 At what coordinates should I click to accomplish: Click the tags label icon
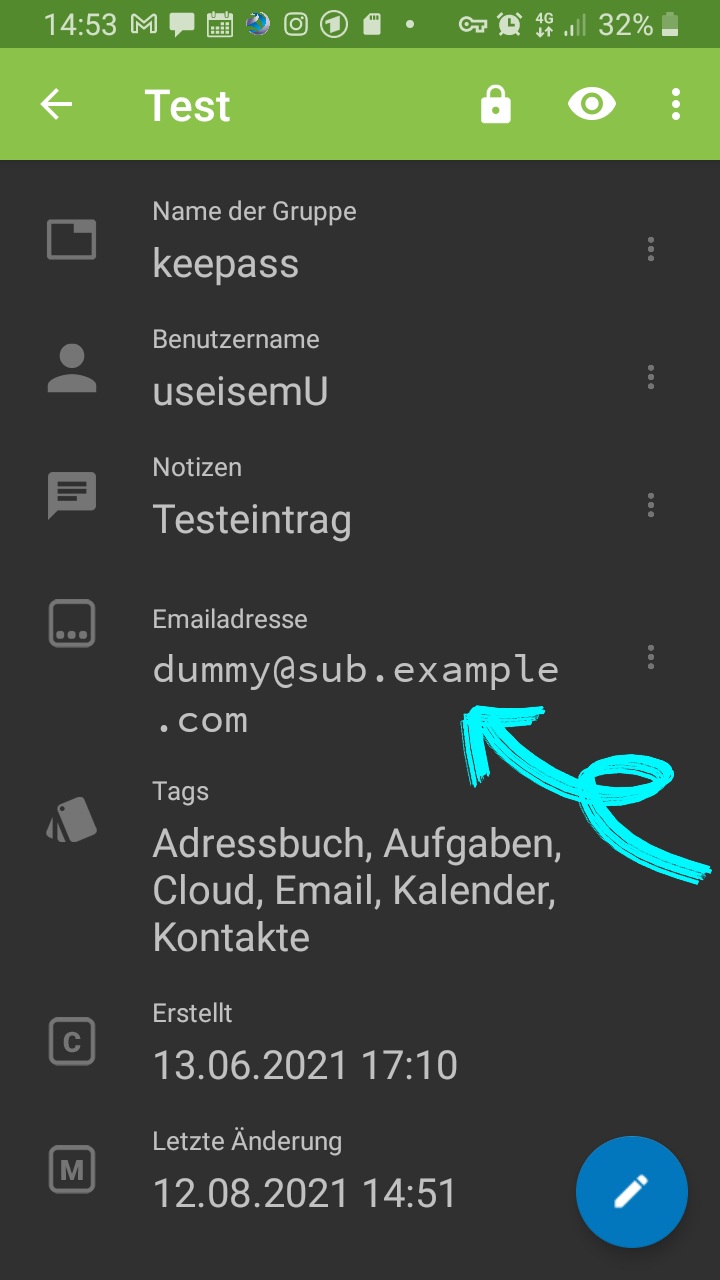71,819
